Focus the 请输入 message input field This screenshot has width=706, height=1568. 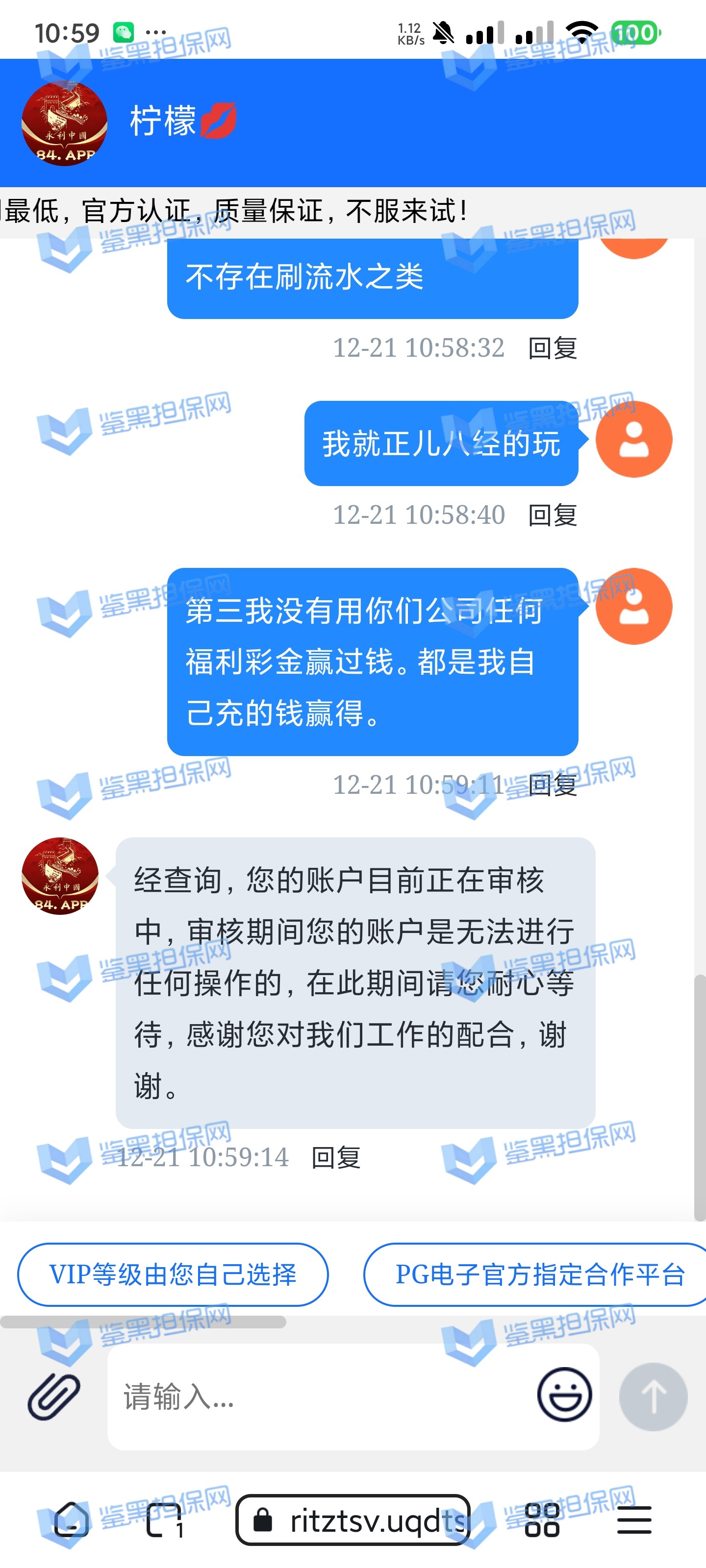tap(317, 1396)
